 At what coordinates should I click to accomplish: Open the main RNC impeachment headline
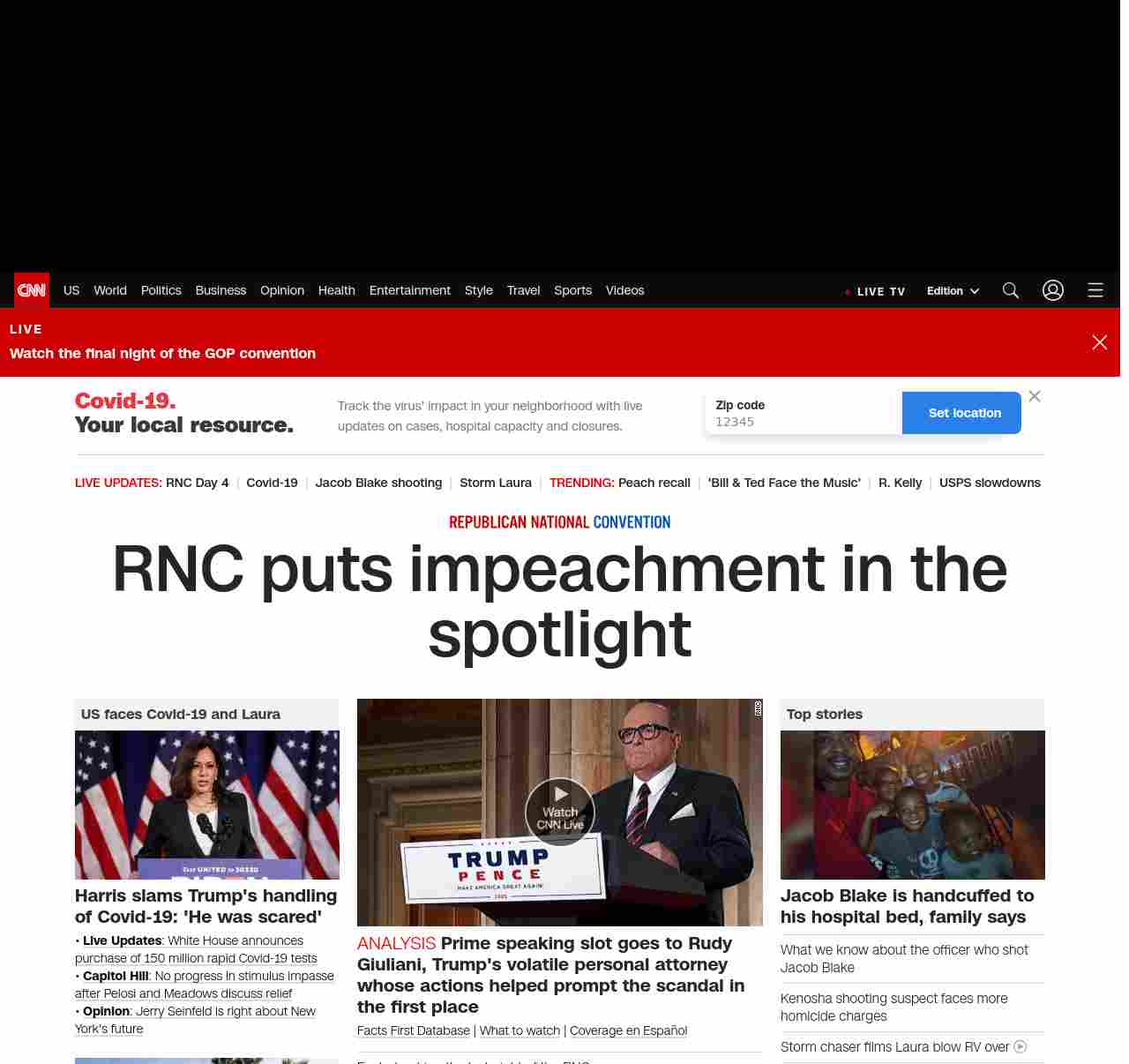pos(559,601)
